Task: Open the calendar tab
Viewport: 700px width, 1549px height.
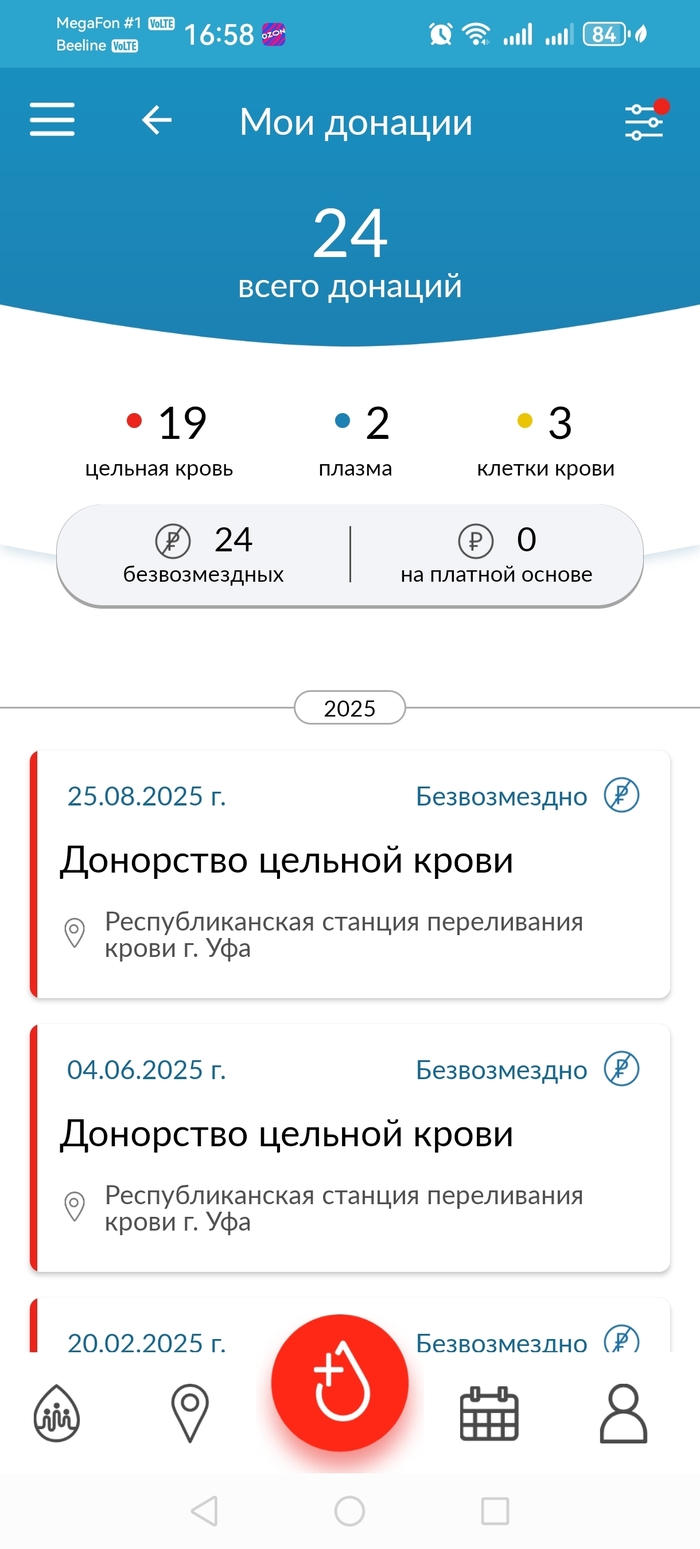Action: pyautogui.click(x=488, y=1413)
